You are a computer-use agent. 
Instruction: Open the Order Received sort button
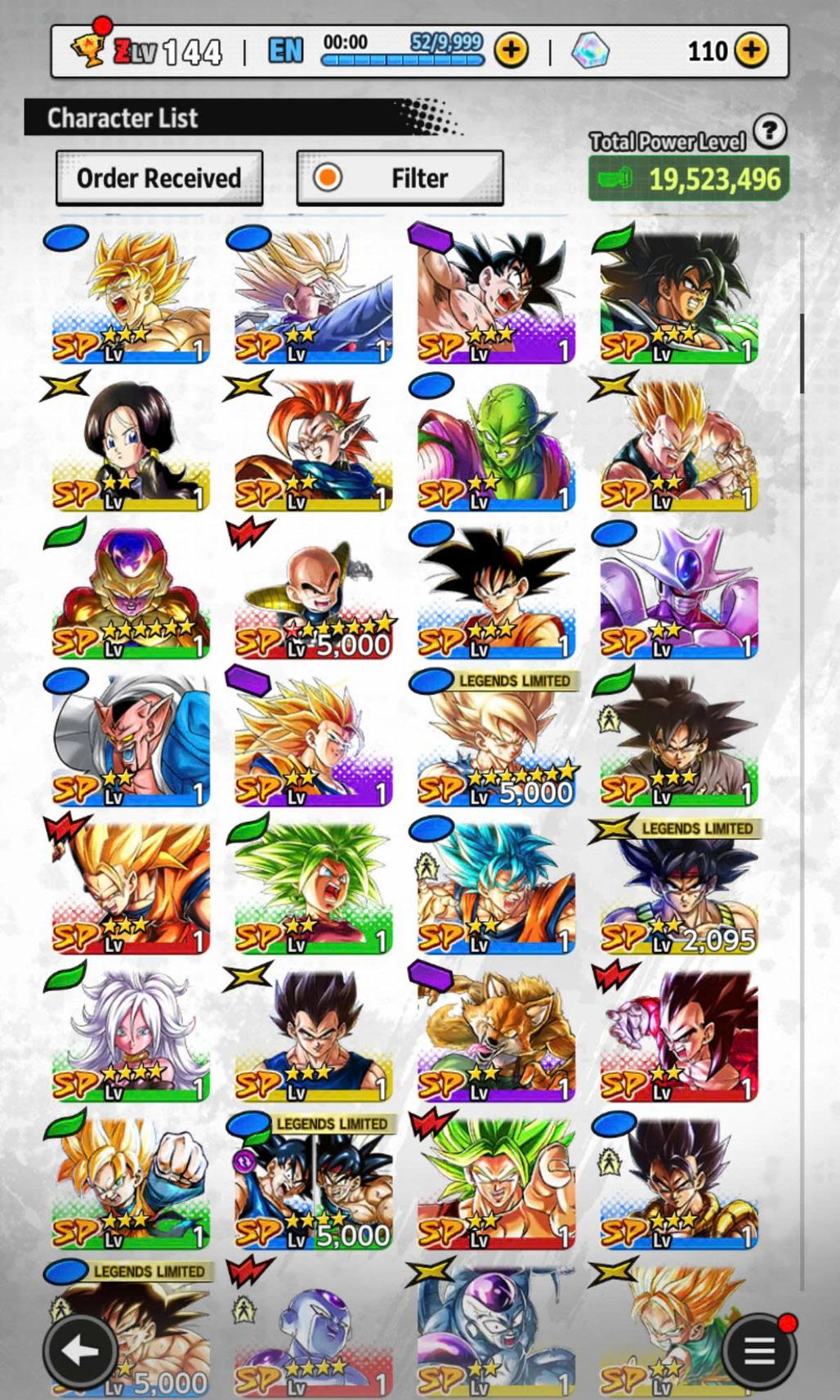click(159, 177)
